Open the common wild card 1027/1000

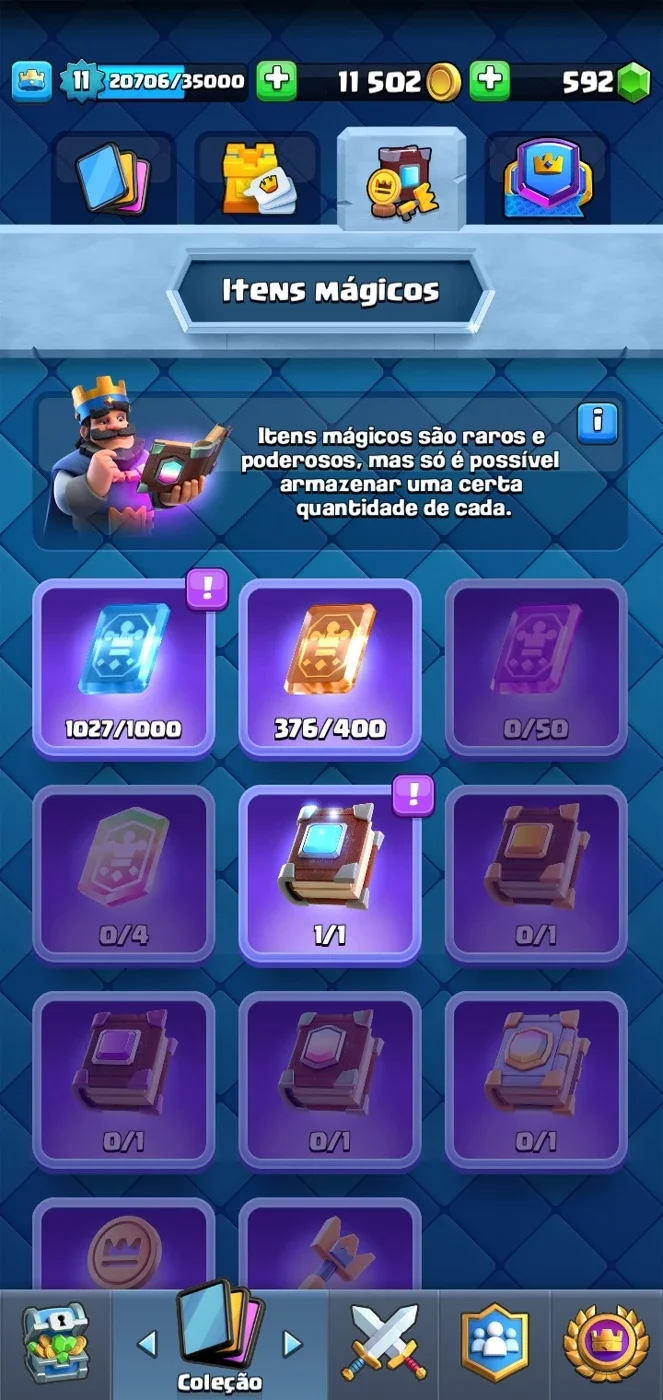point(124,668)
